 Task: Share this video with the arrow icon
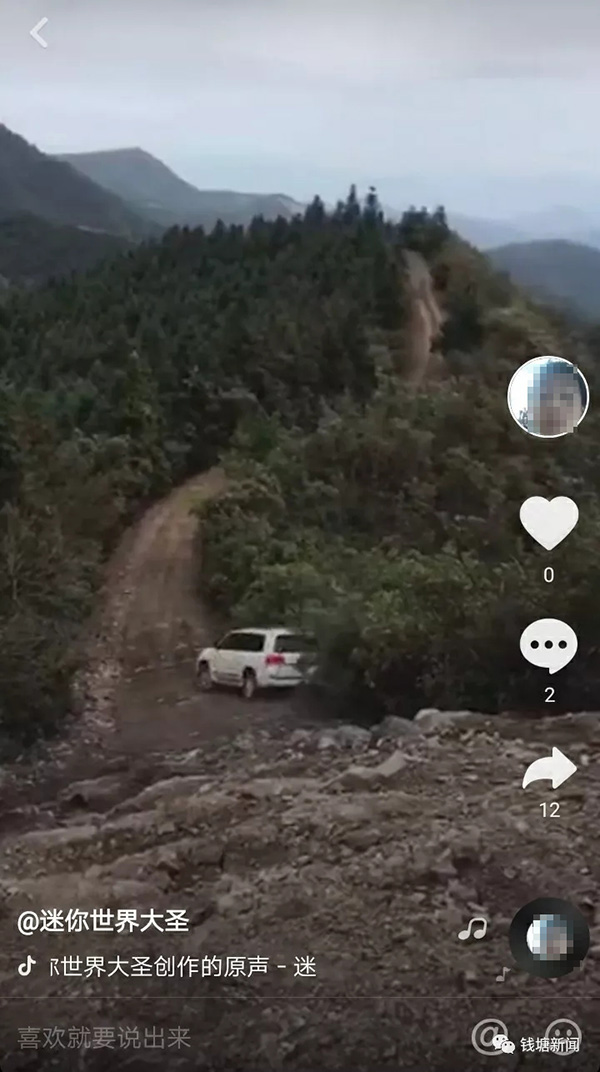pos(549,768)
